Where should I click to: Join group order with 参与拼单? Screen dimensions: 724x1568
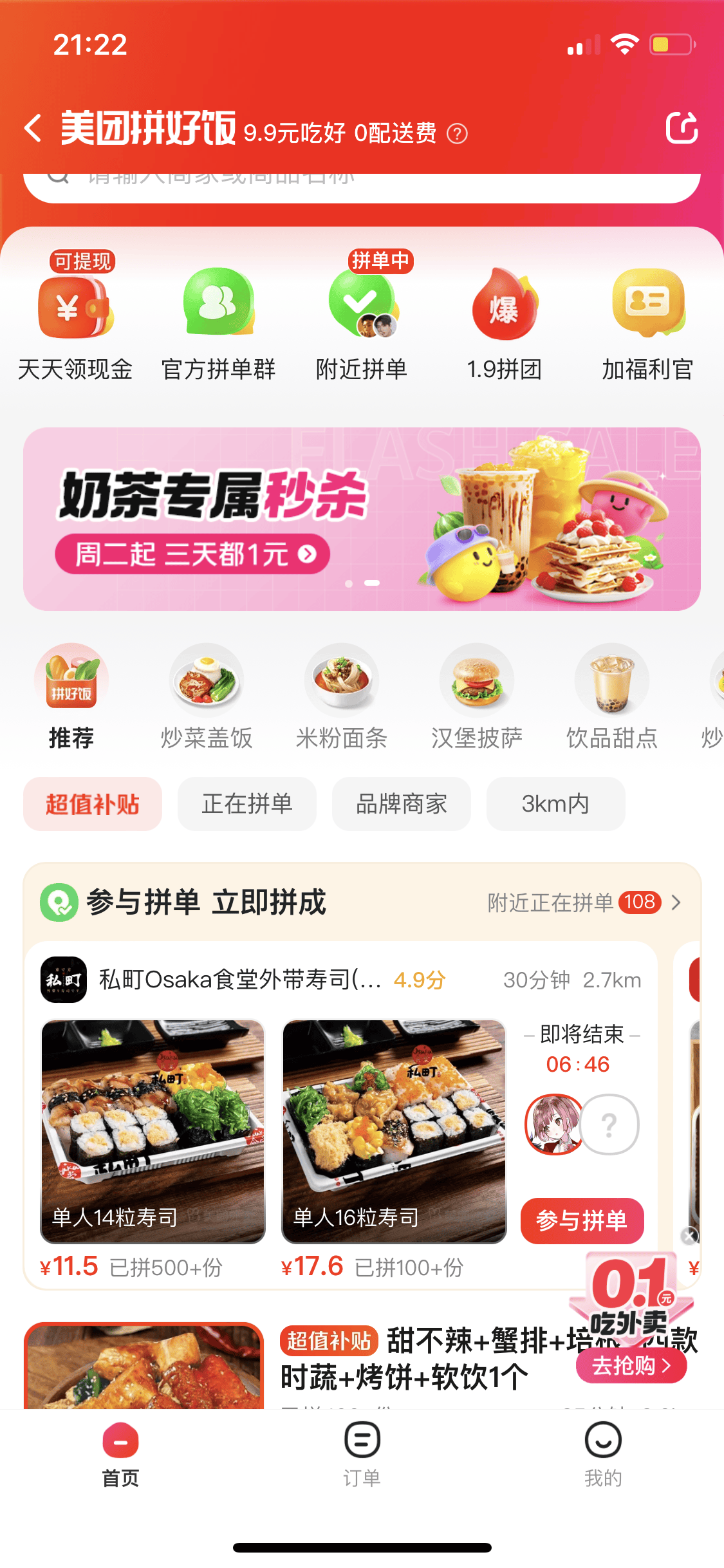(582, 1220)
